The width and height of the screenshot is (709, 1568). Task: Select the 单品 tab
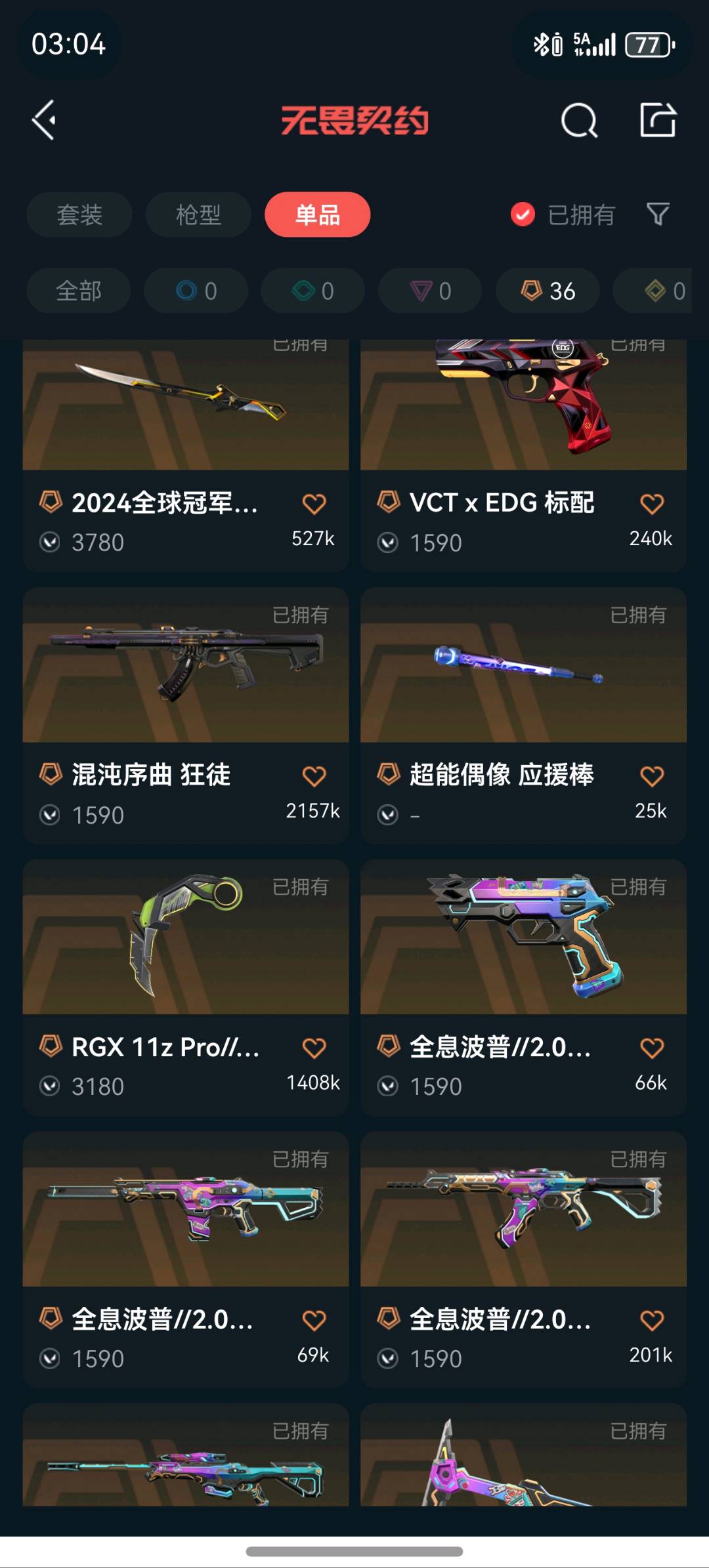click(x=317, y=215)
